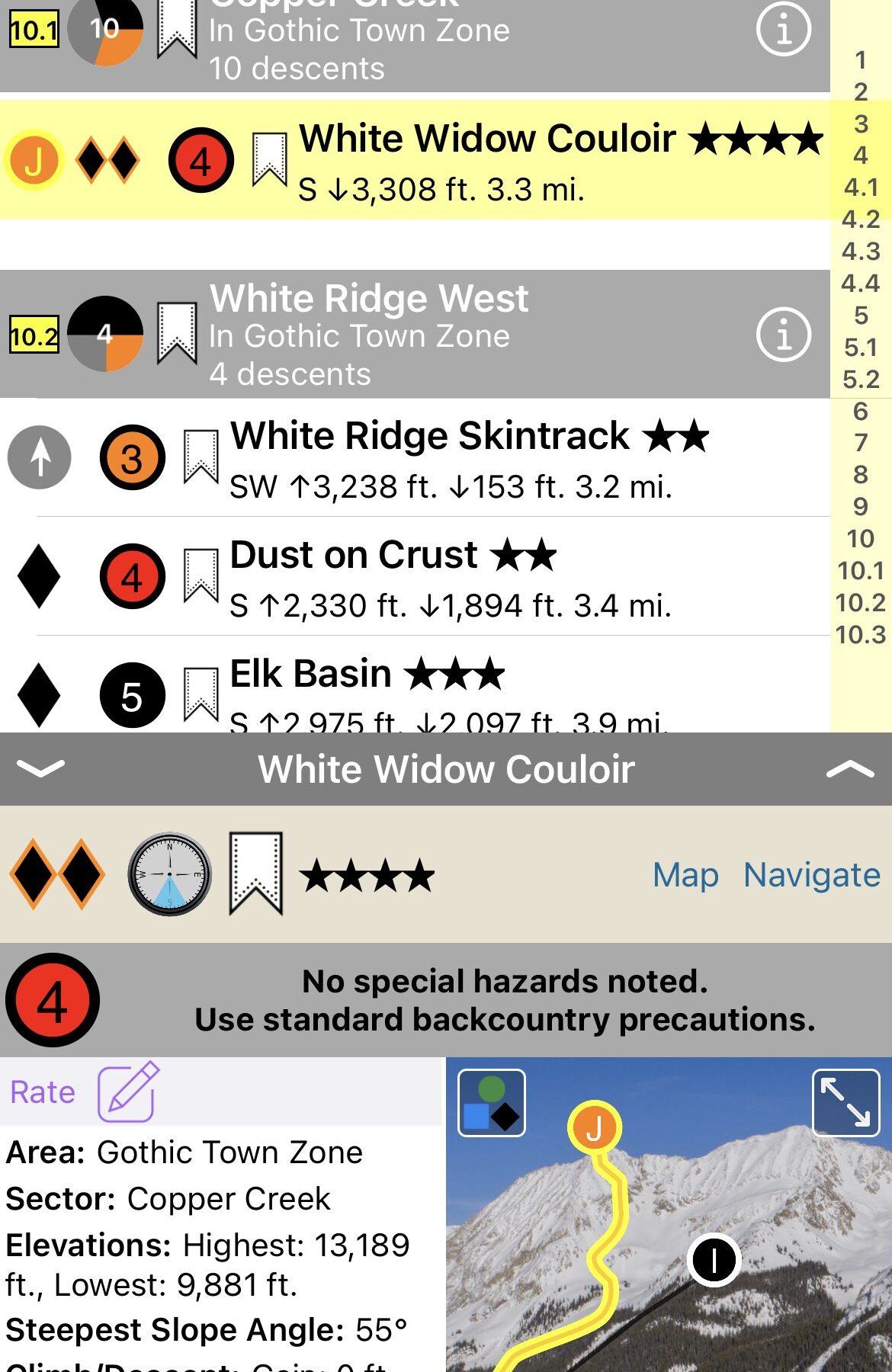892x1372 pixels.
Task: Jump to index section 5.1
Action: point(860,348)
